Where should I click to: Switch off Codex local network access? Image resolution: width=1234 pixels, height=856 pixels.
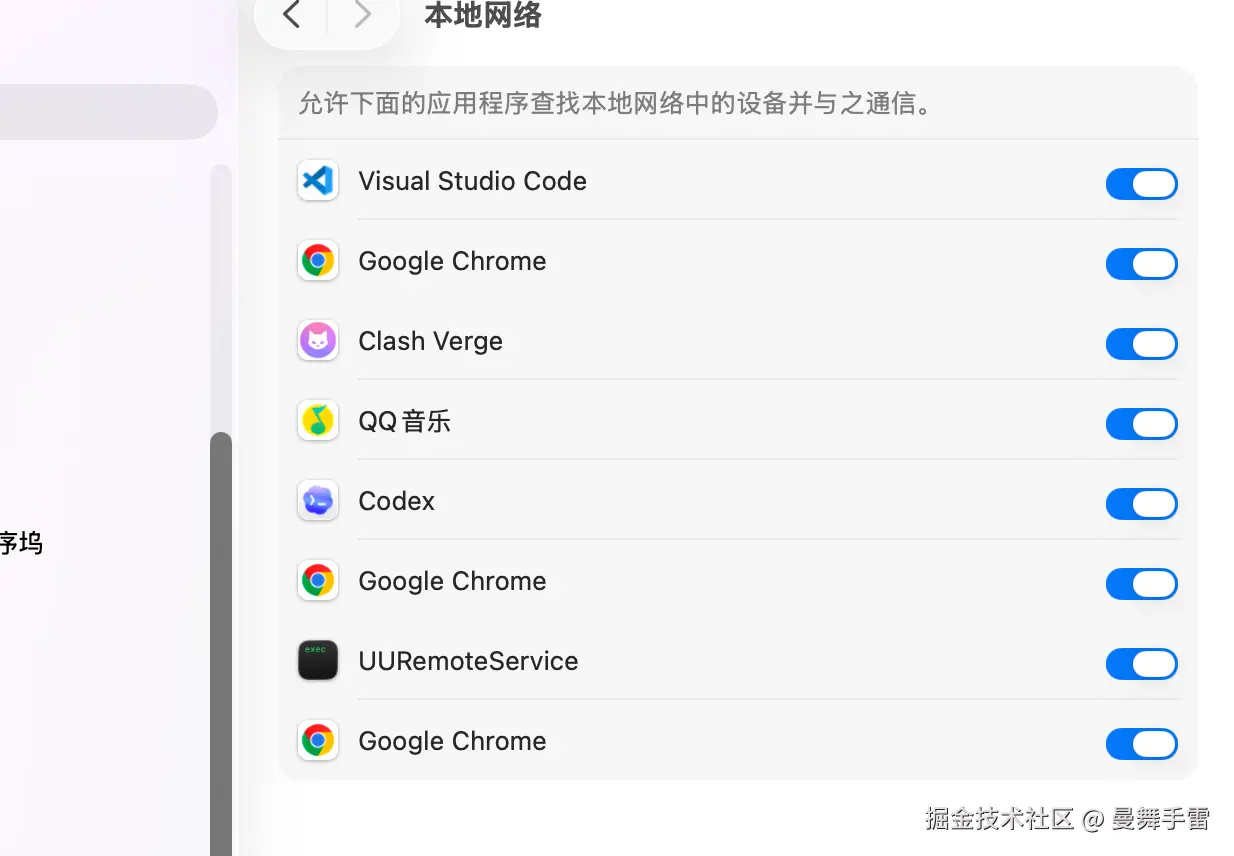point(1141,504)
